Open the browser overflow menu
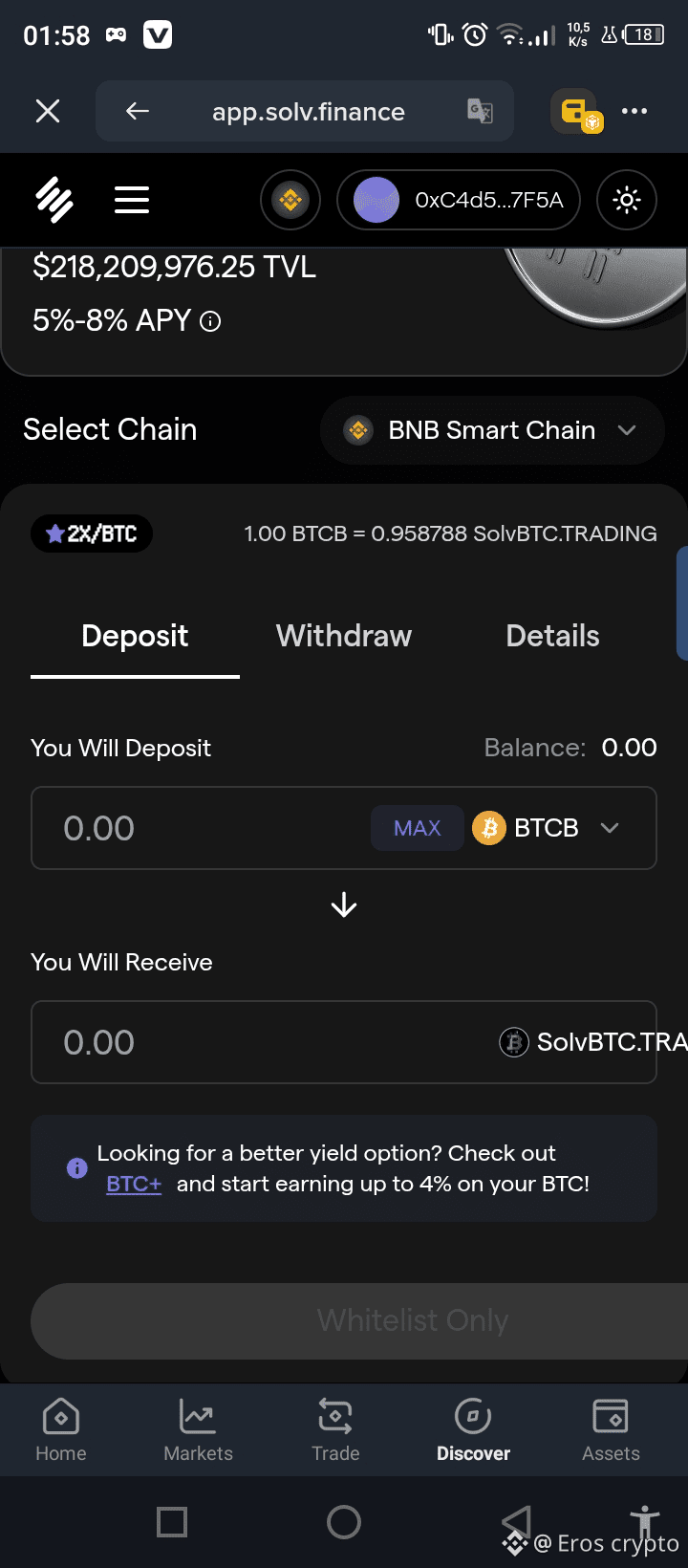Image resolution: width=688 pixels, height=1568 pixels. pyautogui.click(x=634, y=112)
